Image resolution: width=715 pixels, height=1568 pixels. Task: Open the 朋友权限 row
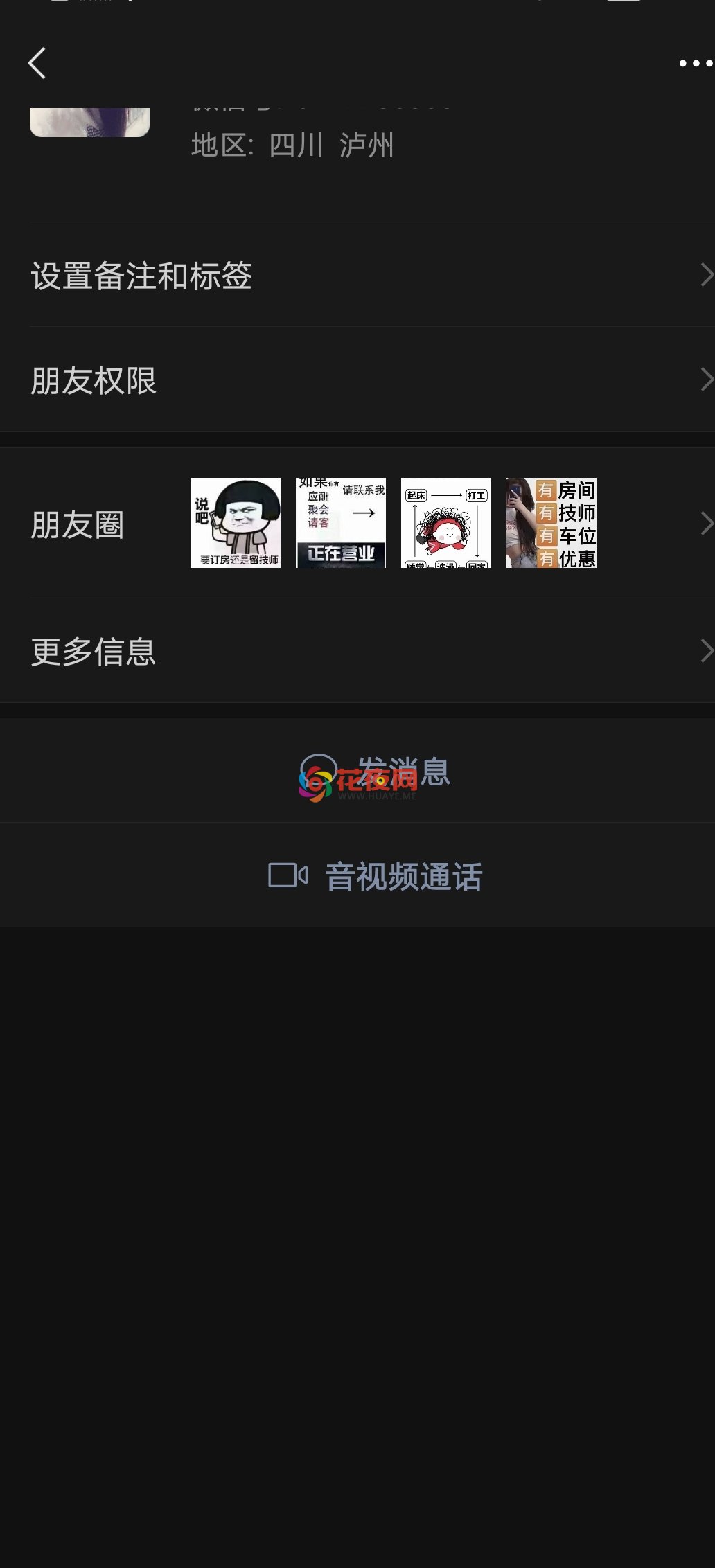[x=357, y=380]
